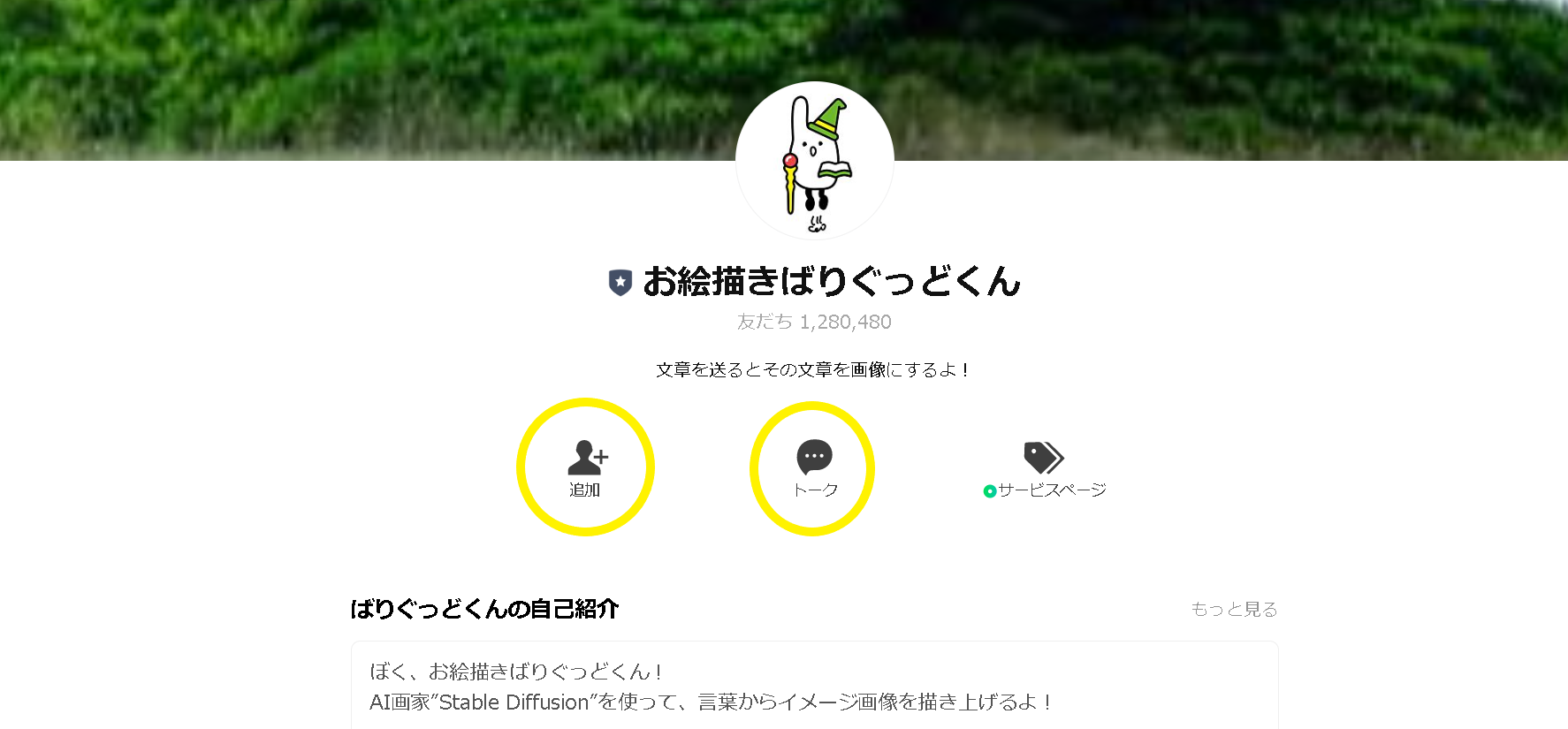The height and width of the screenshot is (729, 1568).
Task: Open the トーク chat button
Action: tap(814, 467)
